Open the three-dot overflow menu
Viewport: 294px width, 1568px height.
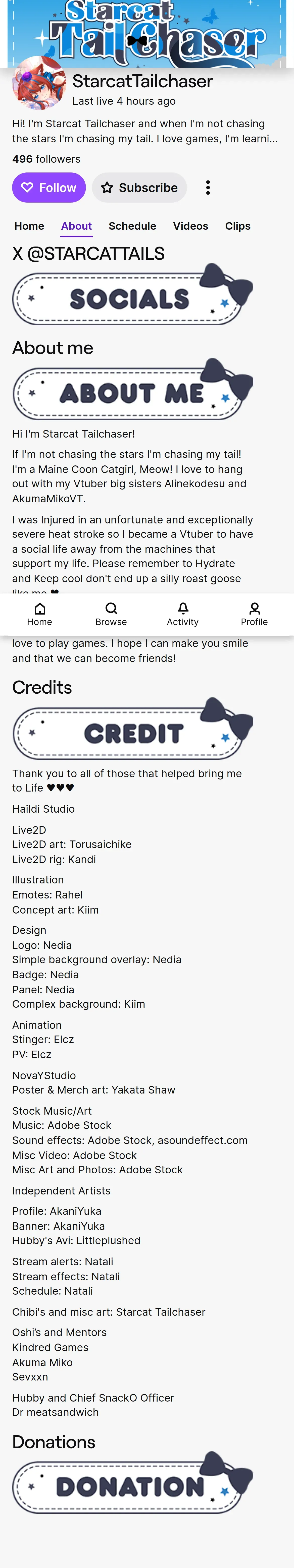pos(208,188)
